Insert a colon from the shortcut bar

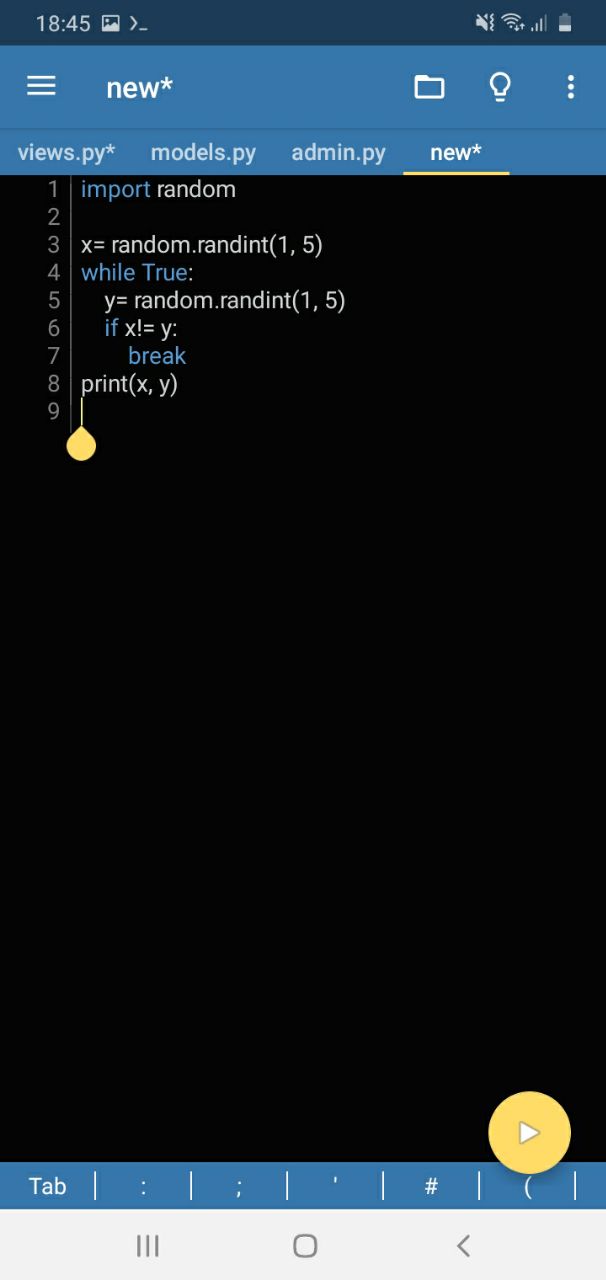(x=143, y=1186)
